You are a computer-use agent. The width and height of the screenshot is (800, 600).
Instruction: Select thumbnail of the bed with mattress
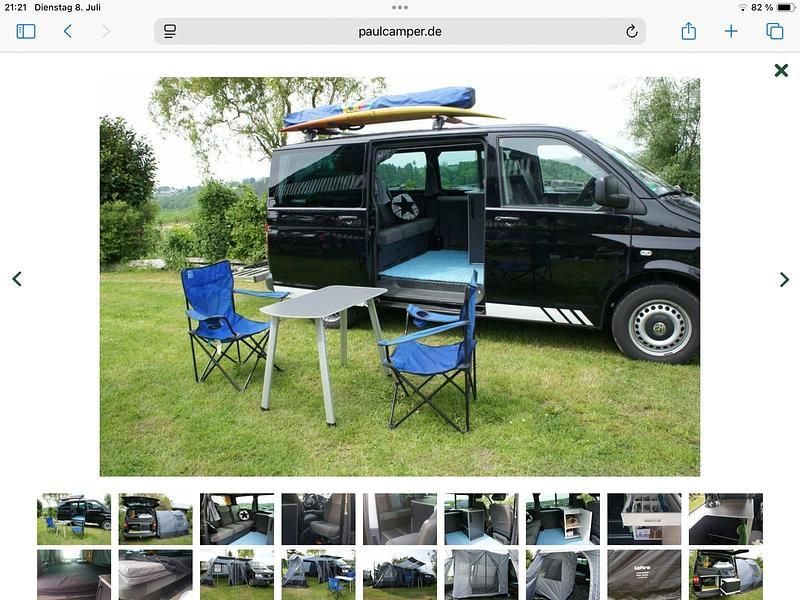click(155, 574)
